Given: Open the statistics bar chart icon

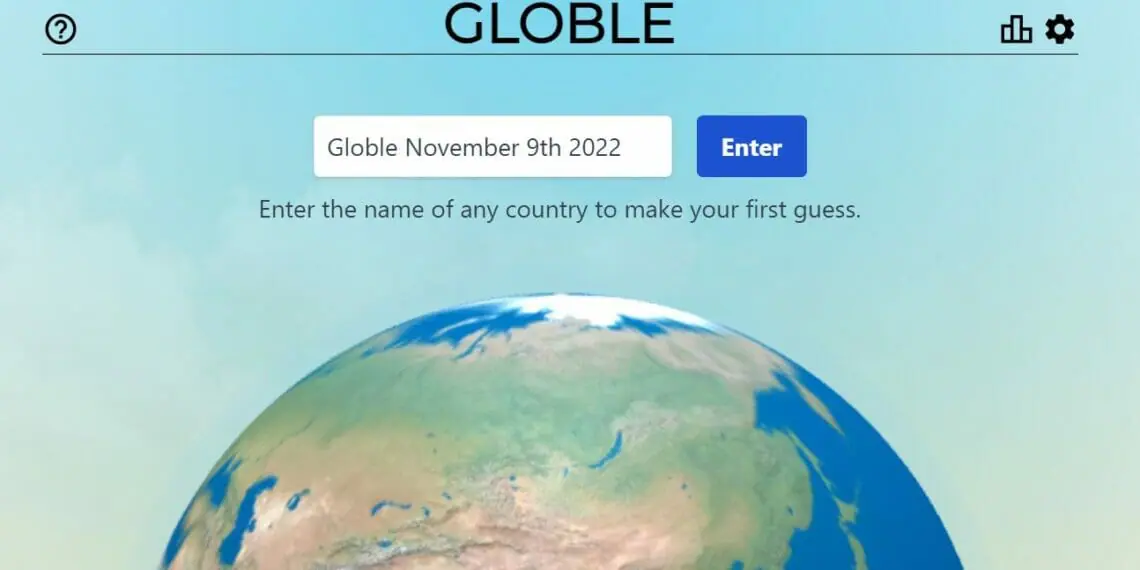Looking at the screenshot, I should 1016,30.
